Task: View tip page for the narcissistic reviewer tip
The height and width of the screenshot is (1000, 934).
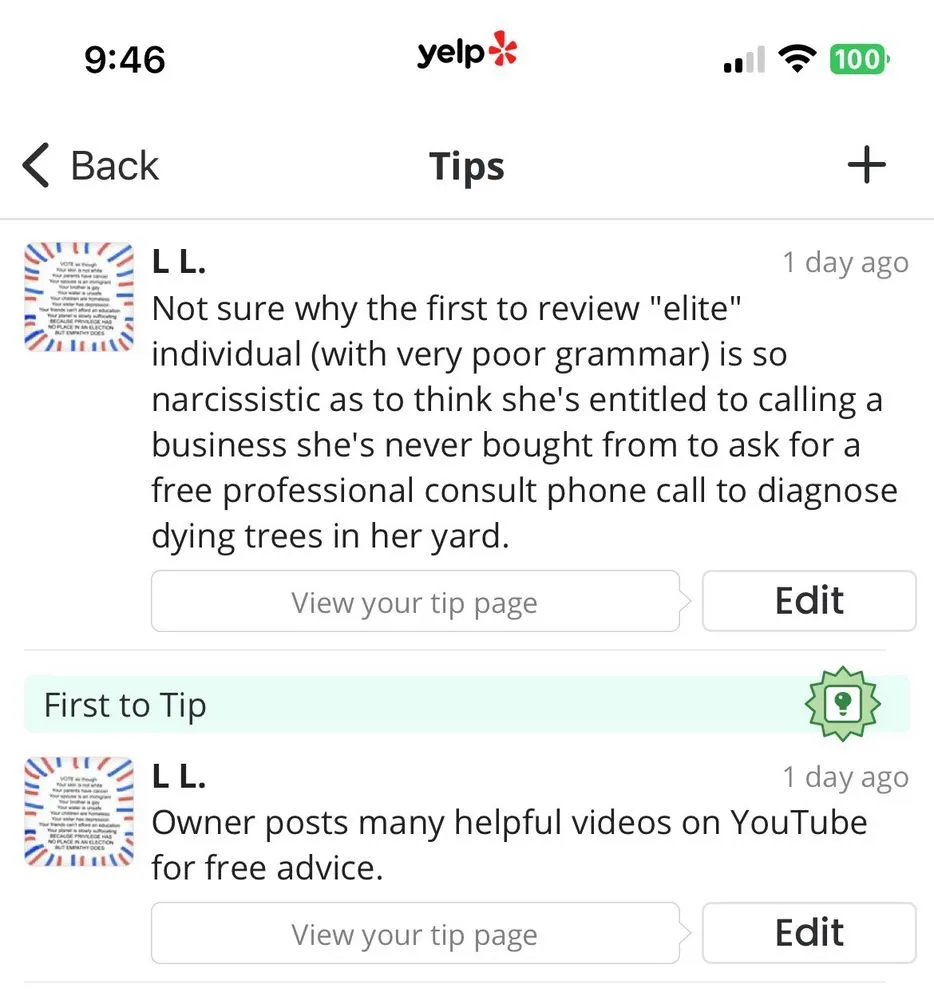Action: [414, 603]
